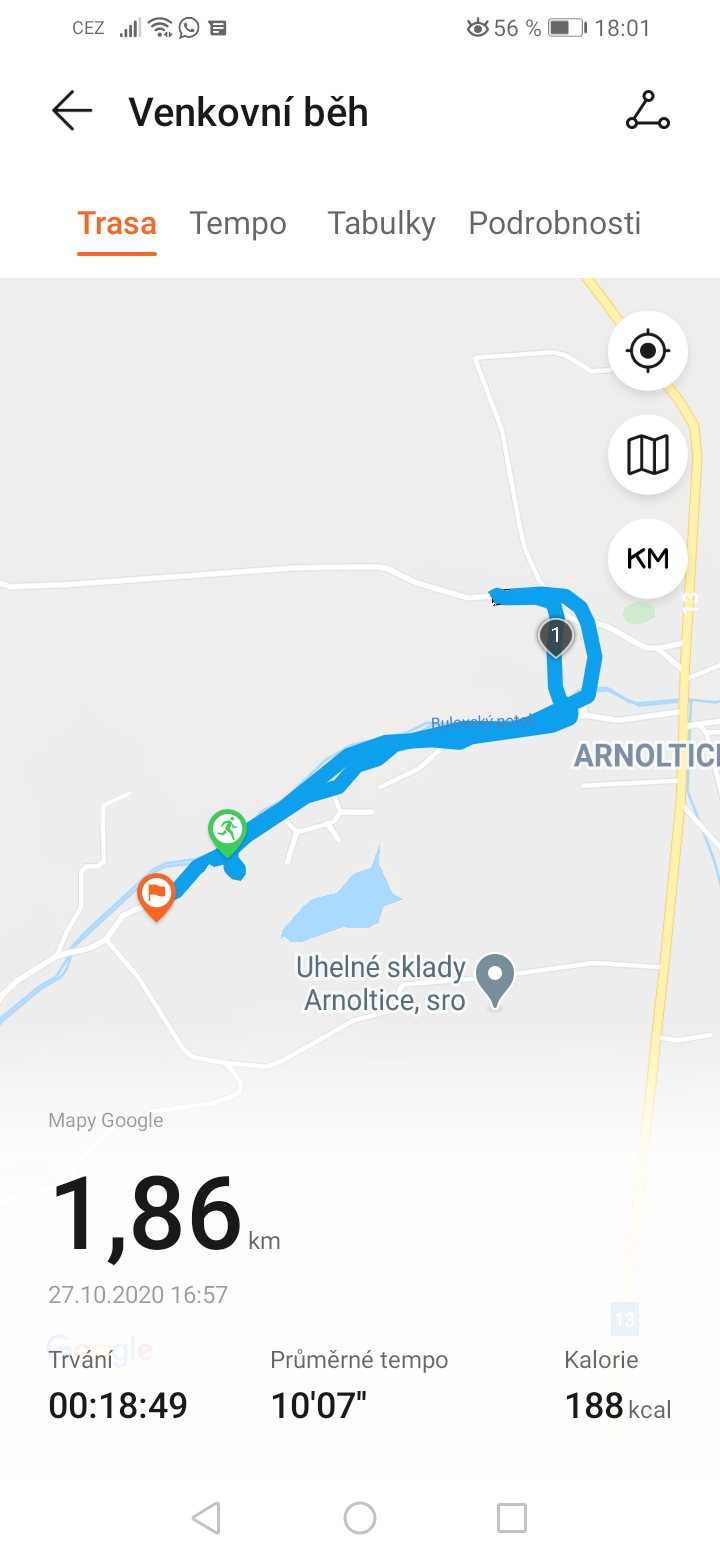This screenshot has height=1560, width=720.
Task: Select the Trasa tab
Action: pos(117,223)
